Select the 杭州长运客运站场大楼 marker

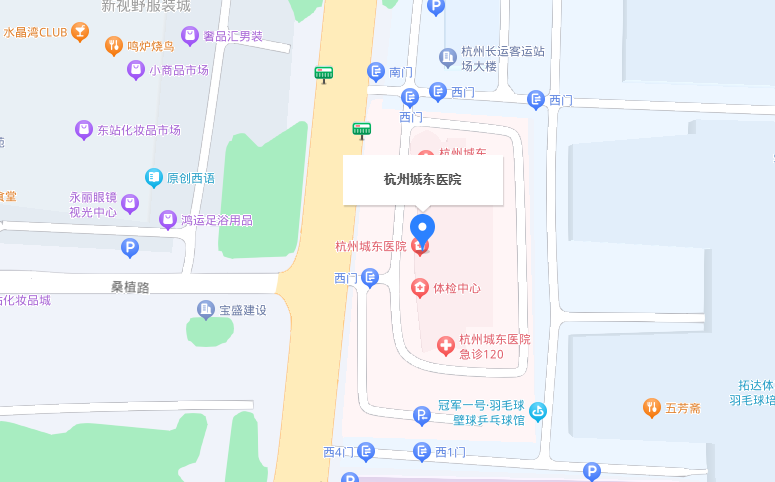pos(449,56)
